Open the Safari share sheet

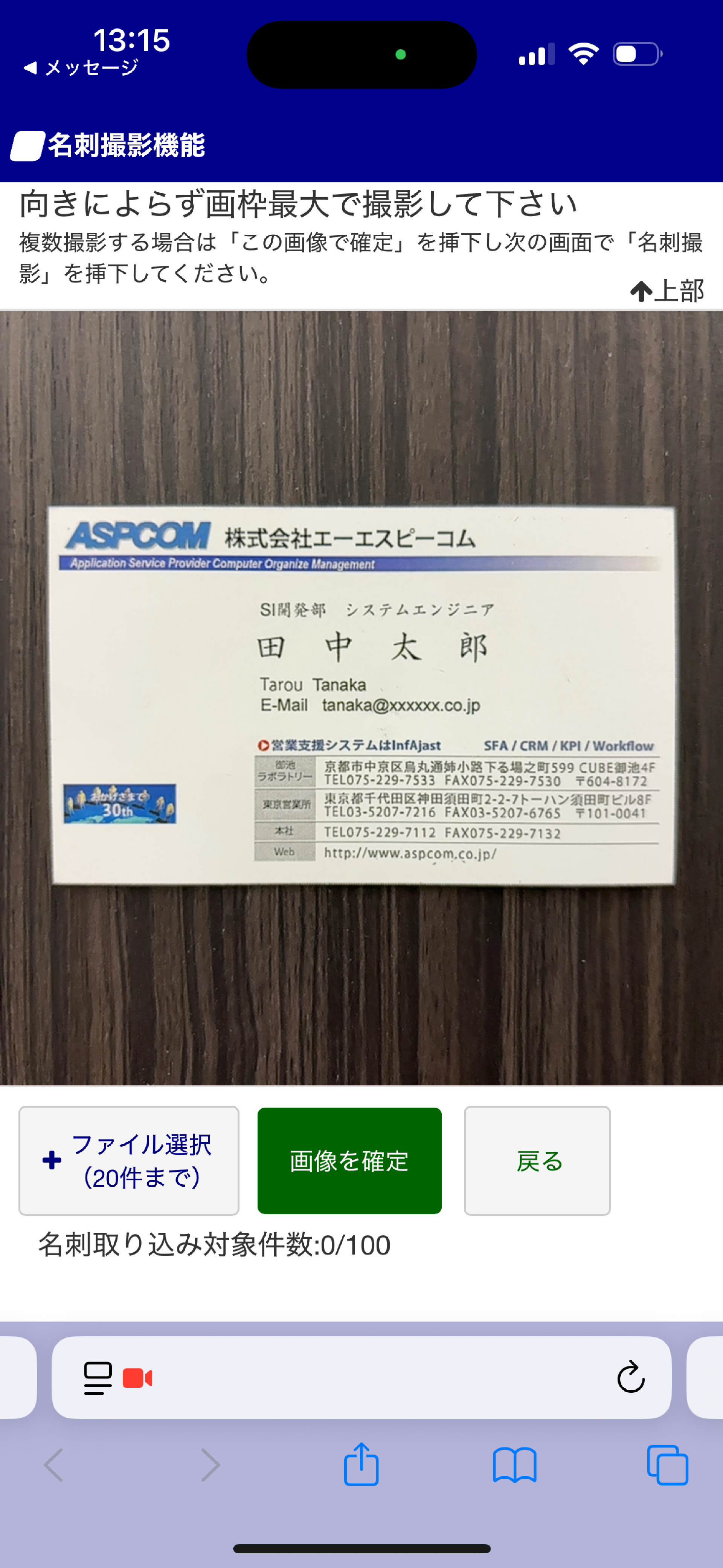click(x=361, y=1464)
